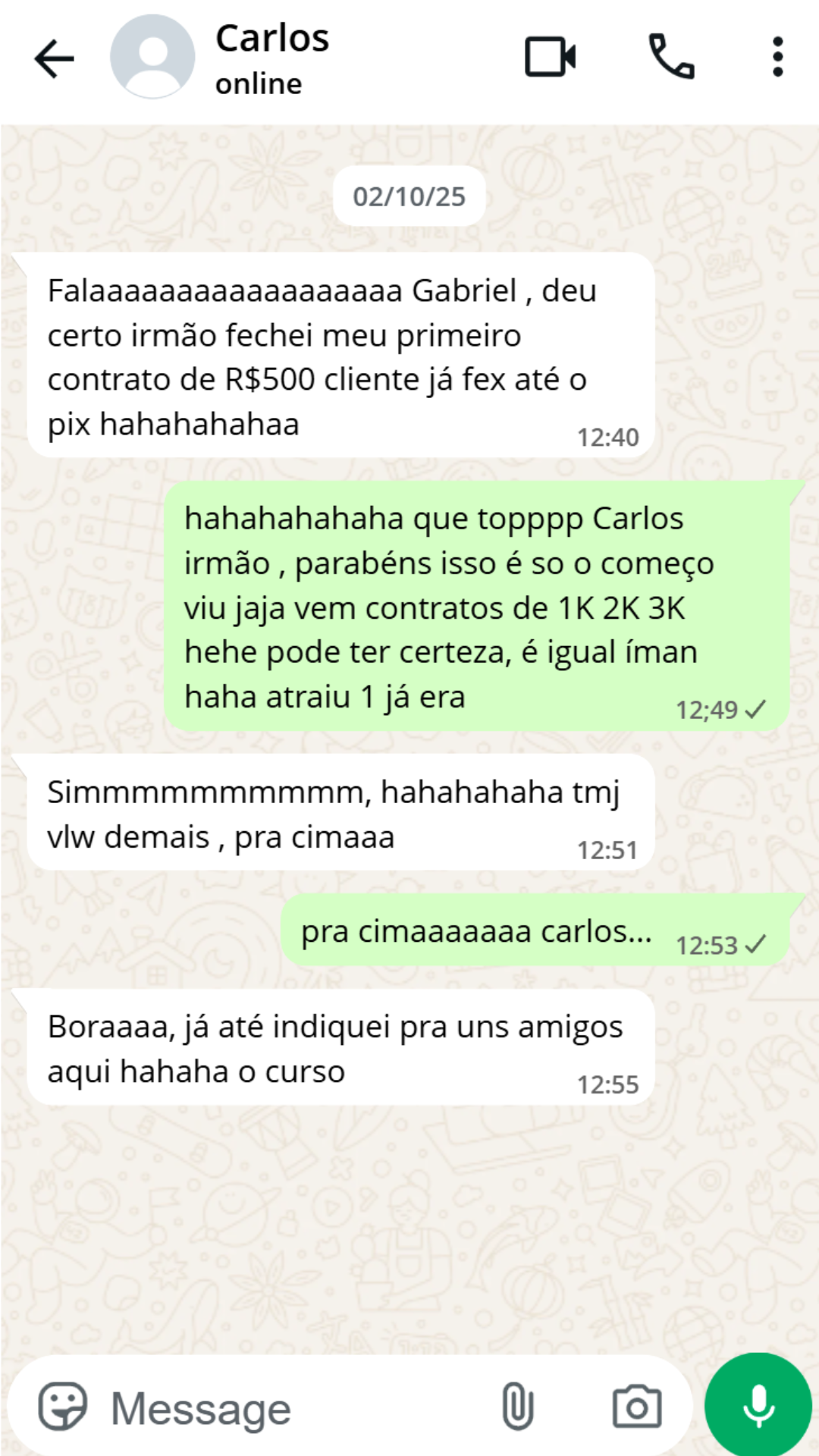
Task: Open Carlos's contact info from the name
Action: pos(272,39)
